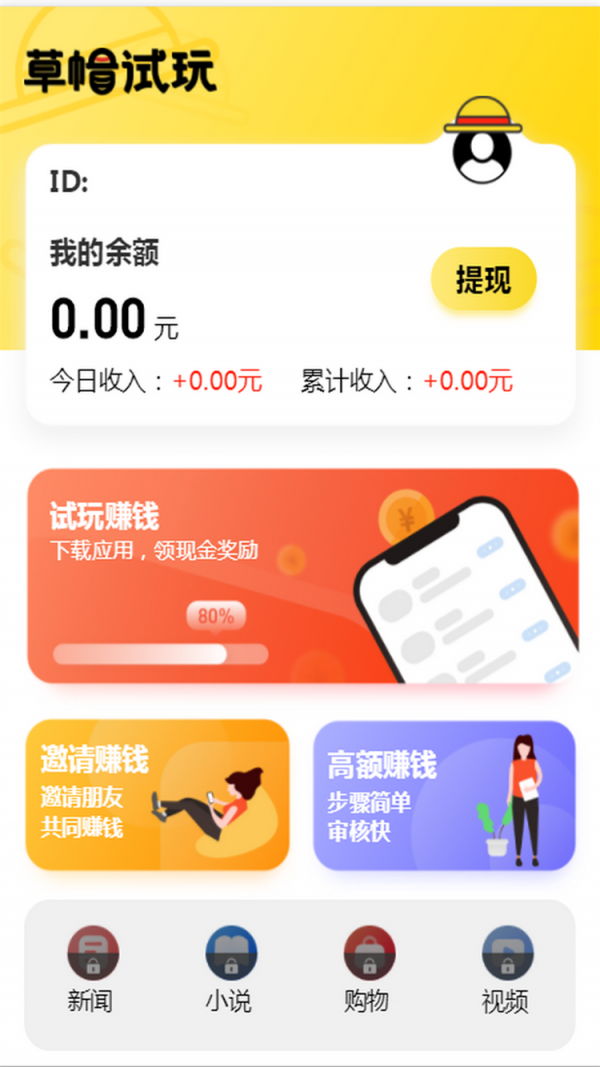The height and width of the screenshot is (1067, 600).
Task: Select the 视频 video shortcut
Action: (506, 967)
